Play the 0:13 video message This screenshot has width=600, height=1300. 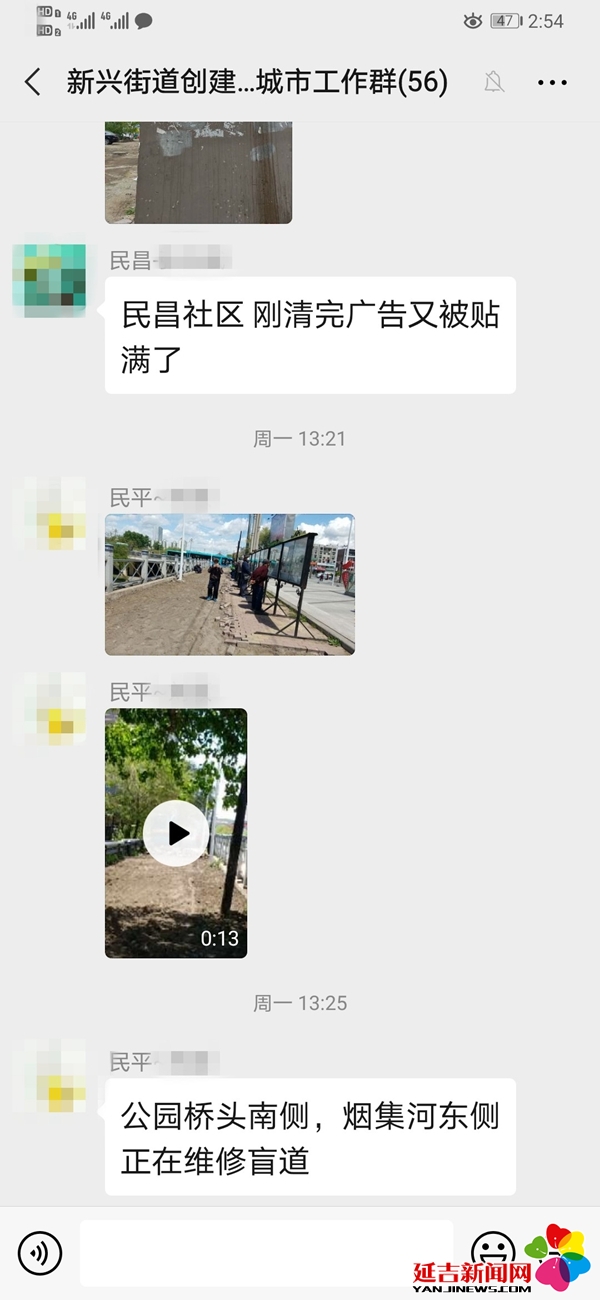tap(176, 833)
